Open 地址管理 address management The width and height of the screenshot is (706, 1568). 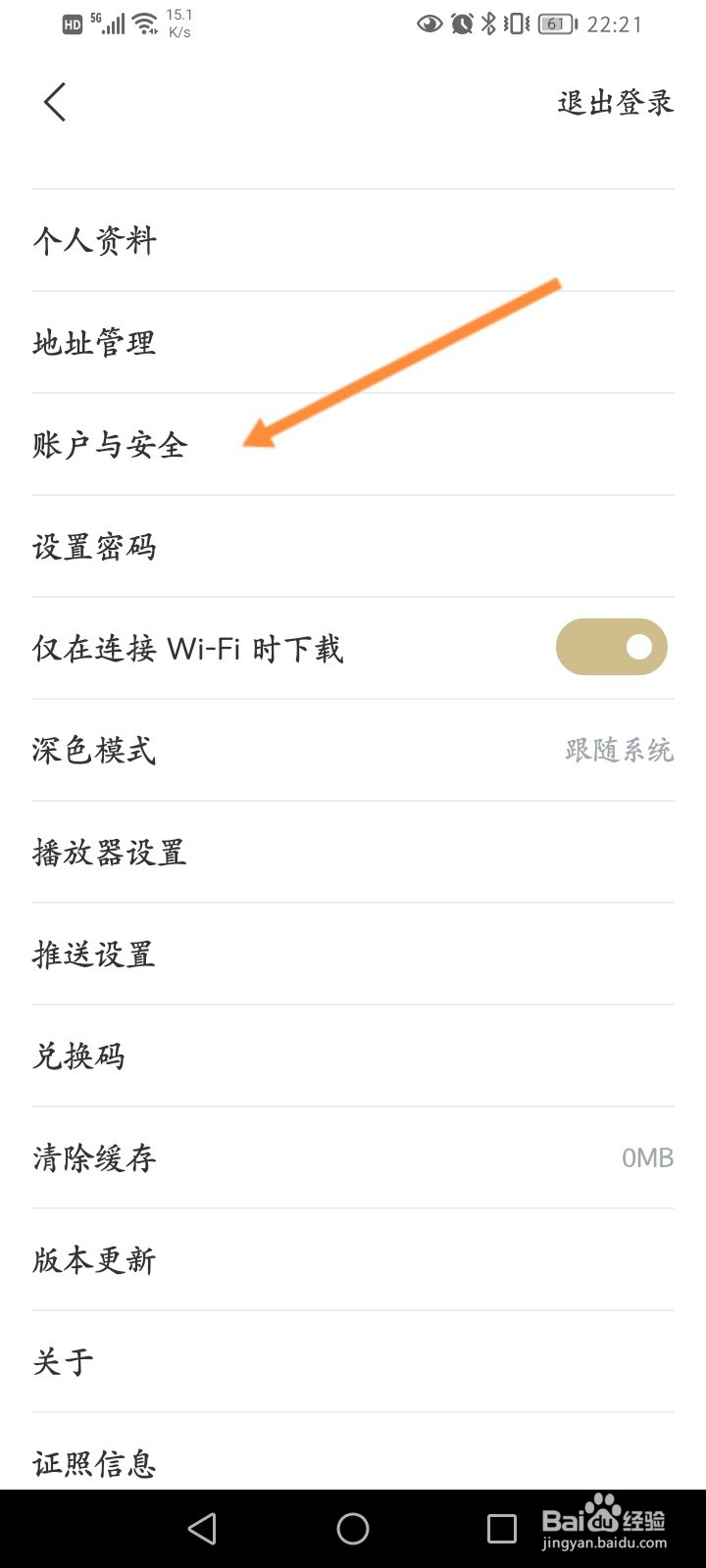point(353,342)
